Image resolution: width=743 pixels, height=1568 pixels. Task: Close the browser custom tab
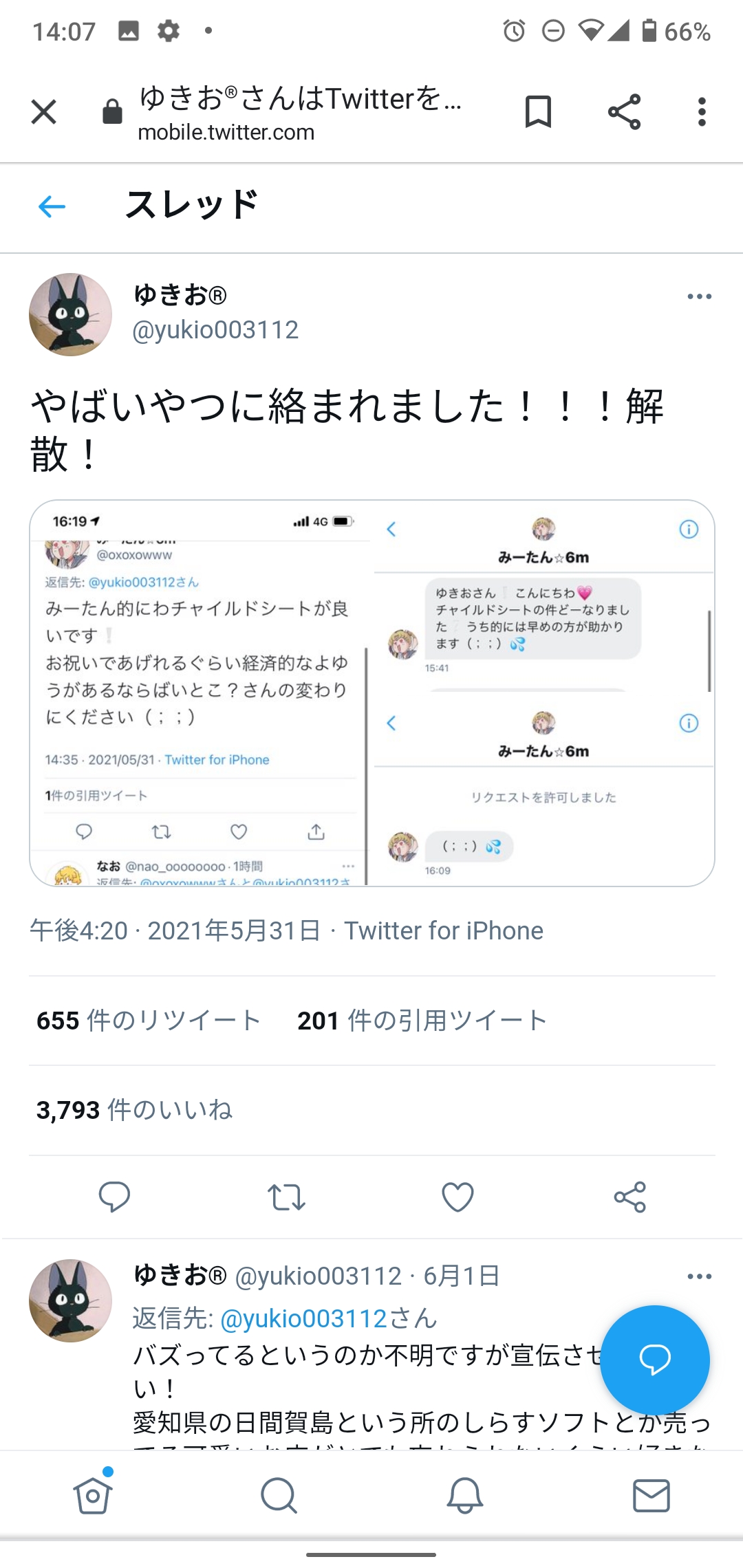43,111
